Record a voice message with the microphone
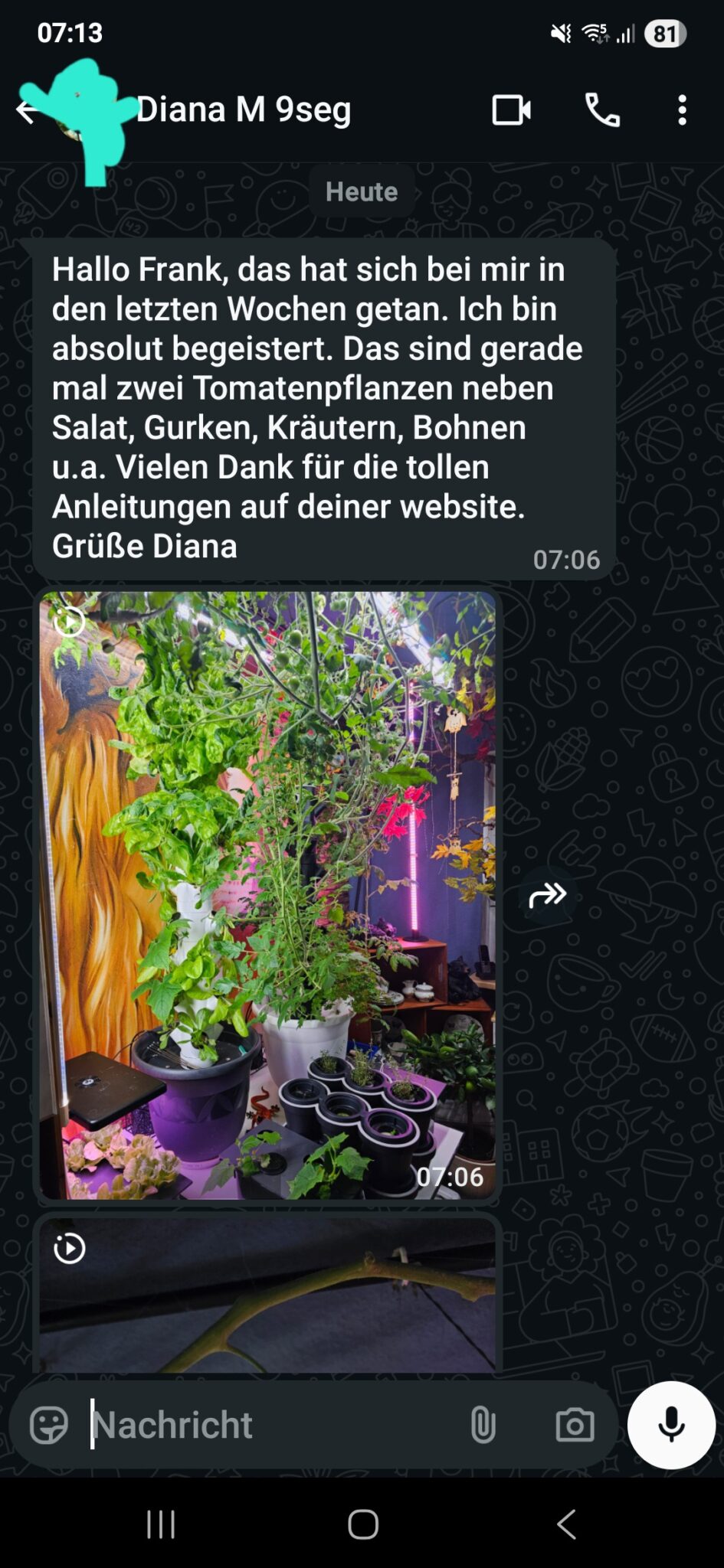This screenshot has height=1568, width=724. (x=671, y=1425)
